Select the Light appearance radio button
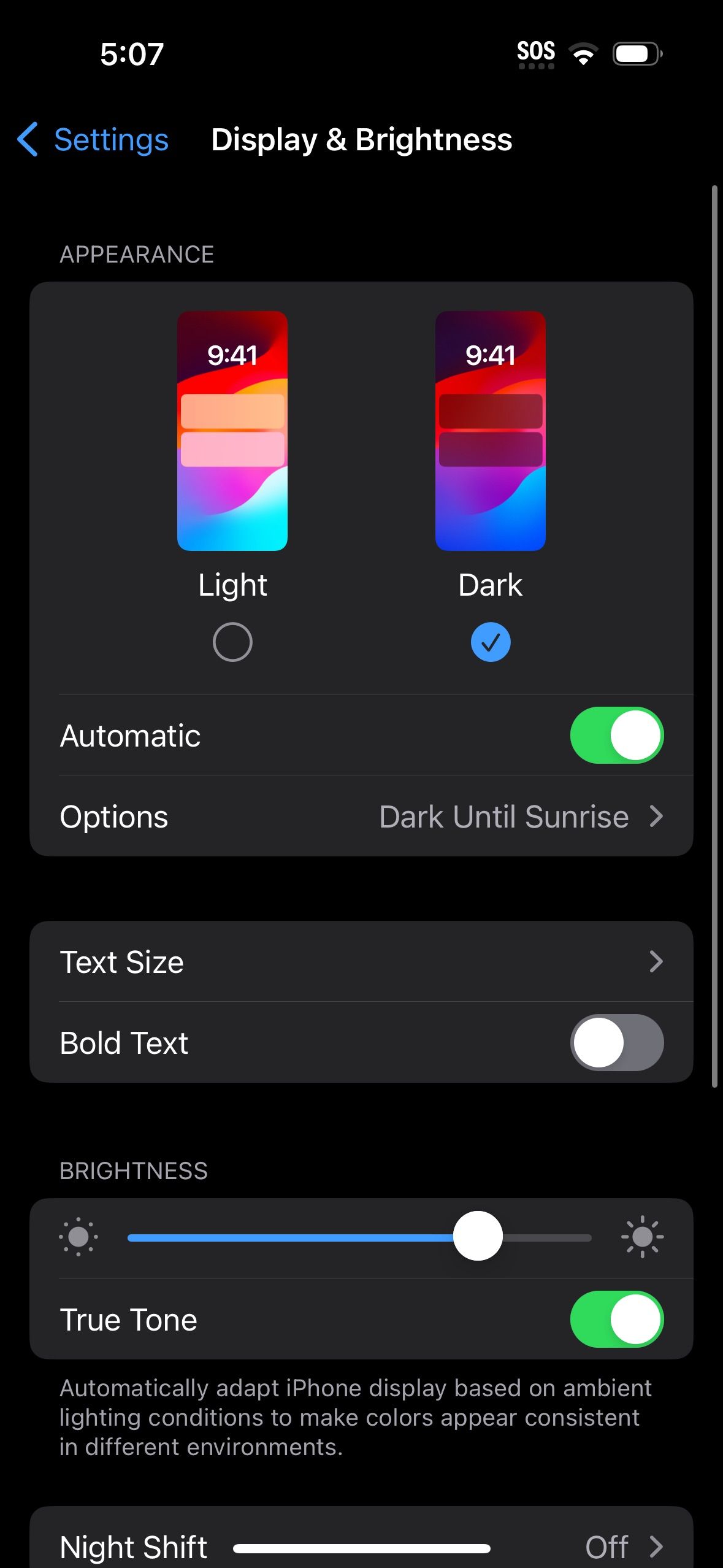Screen dimensions: 723x1568 (x=232, y=641)
